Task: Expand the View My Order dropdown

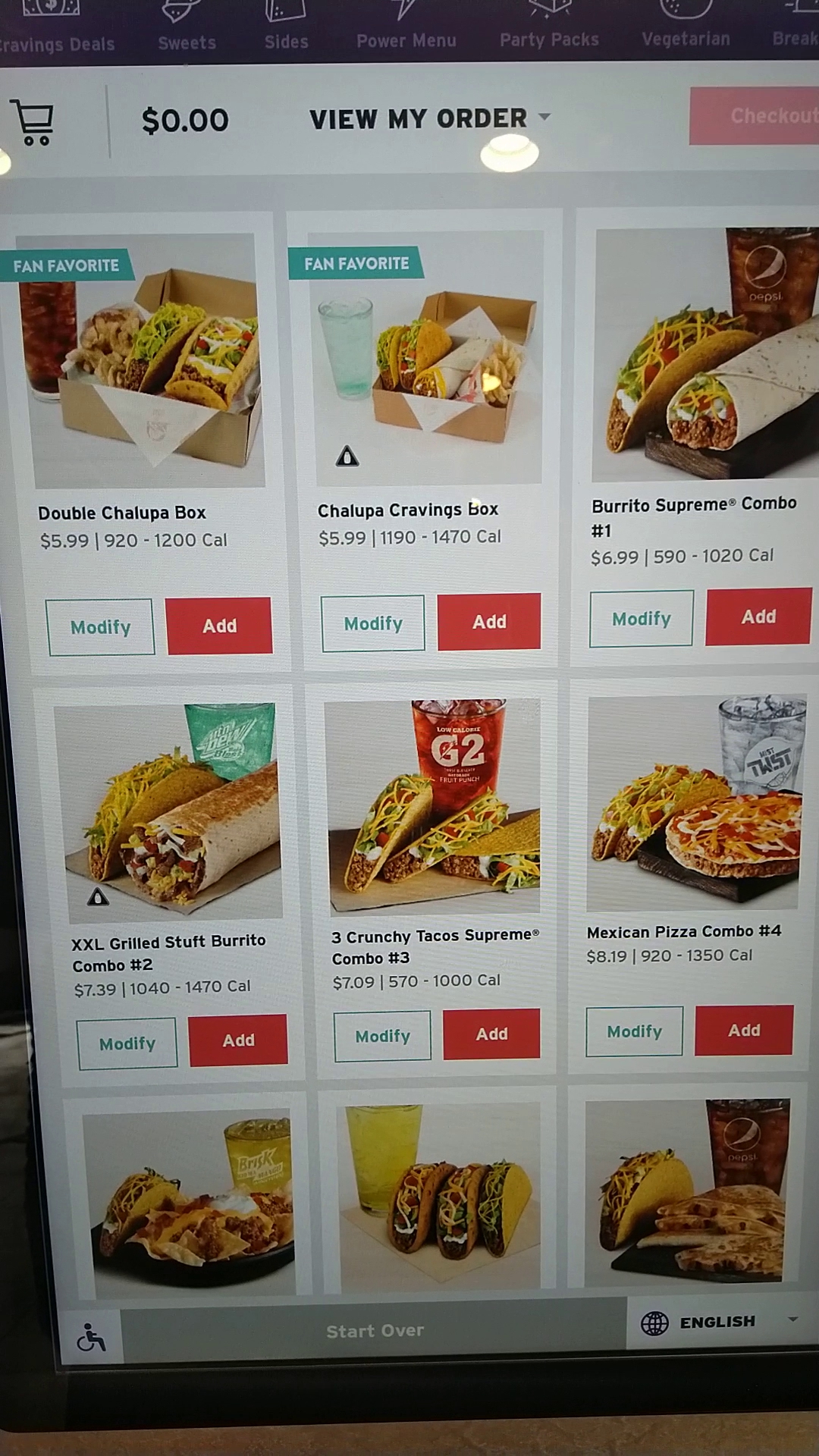Action: (x=429, y=118)
